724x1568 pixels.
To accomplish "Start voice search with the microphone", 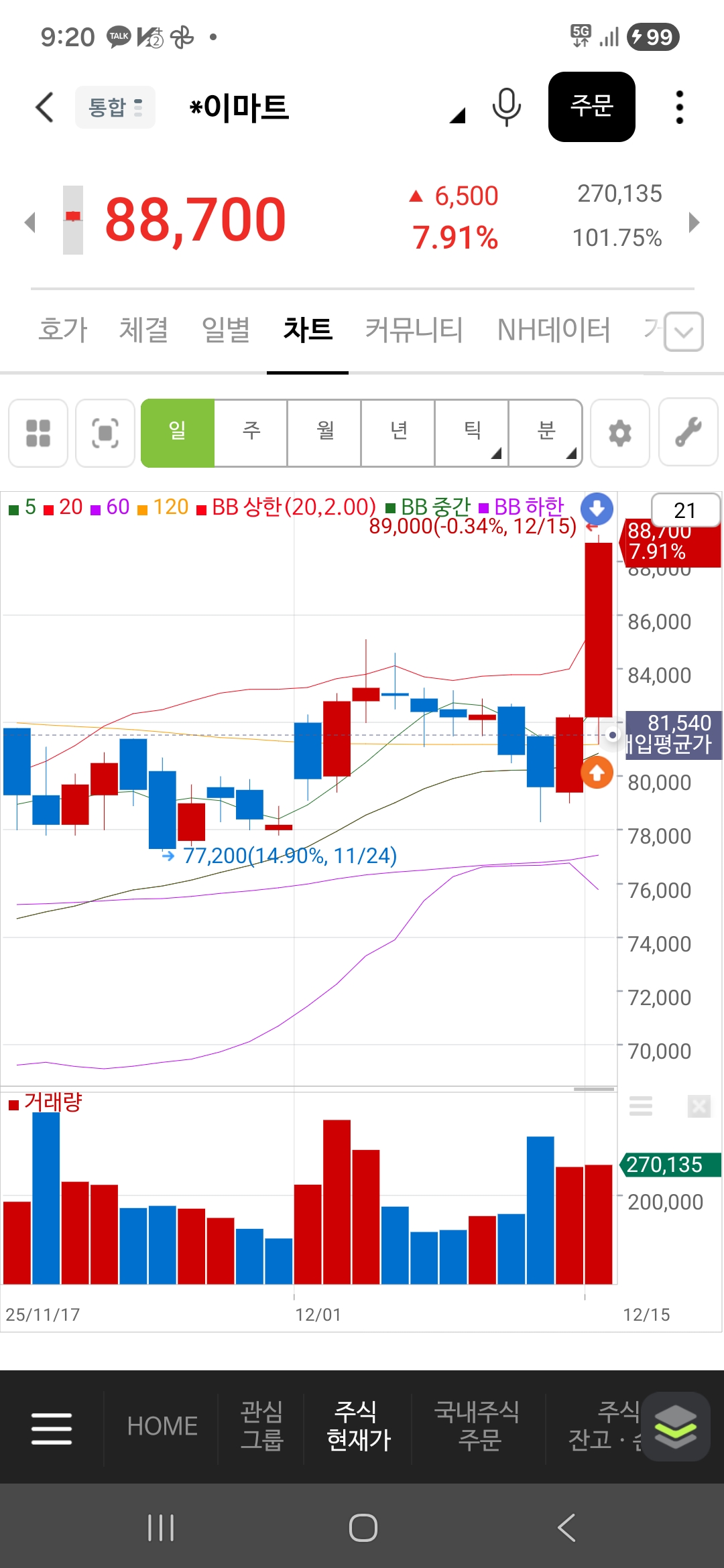I will coord(506,107).
